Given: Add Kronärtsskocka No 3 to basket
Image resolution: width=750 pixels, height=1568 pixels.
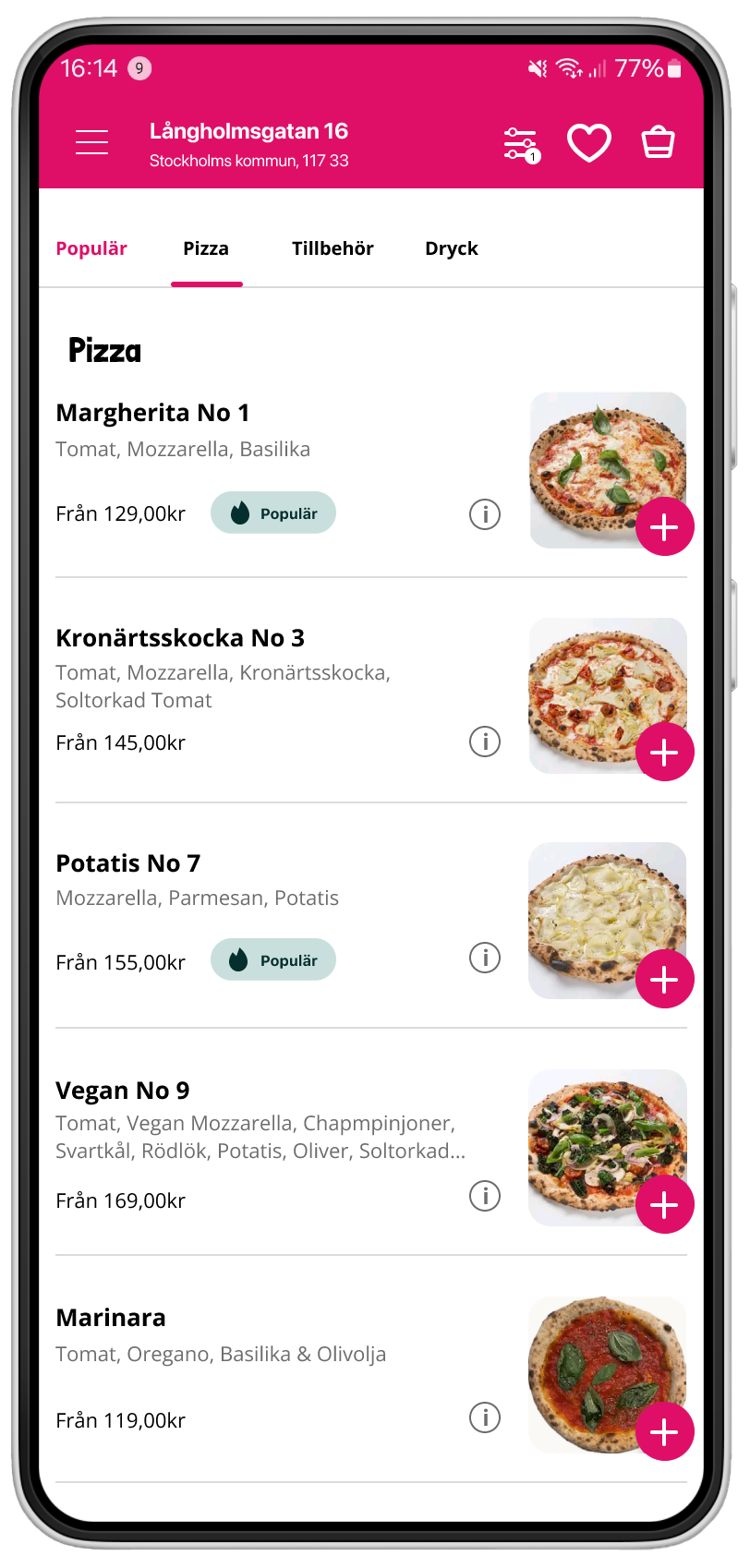Looking at the screenshot, I should (664, 753).
